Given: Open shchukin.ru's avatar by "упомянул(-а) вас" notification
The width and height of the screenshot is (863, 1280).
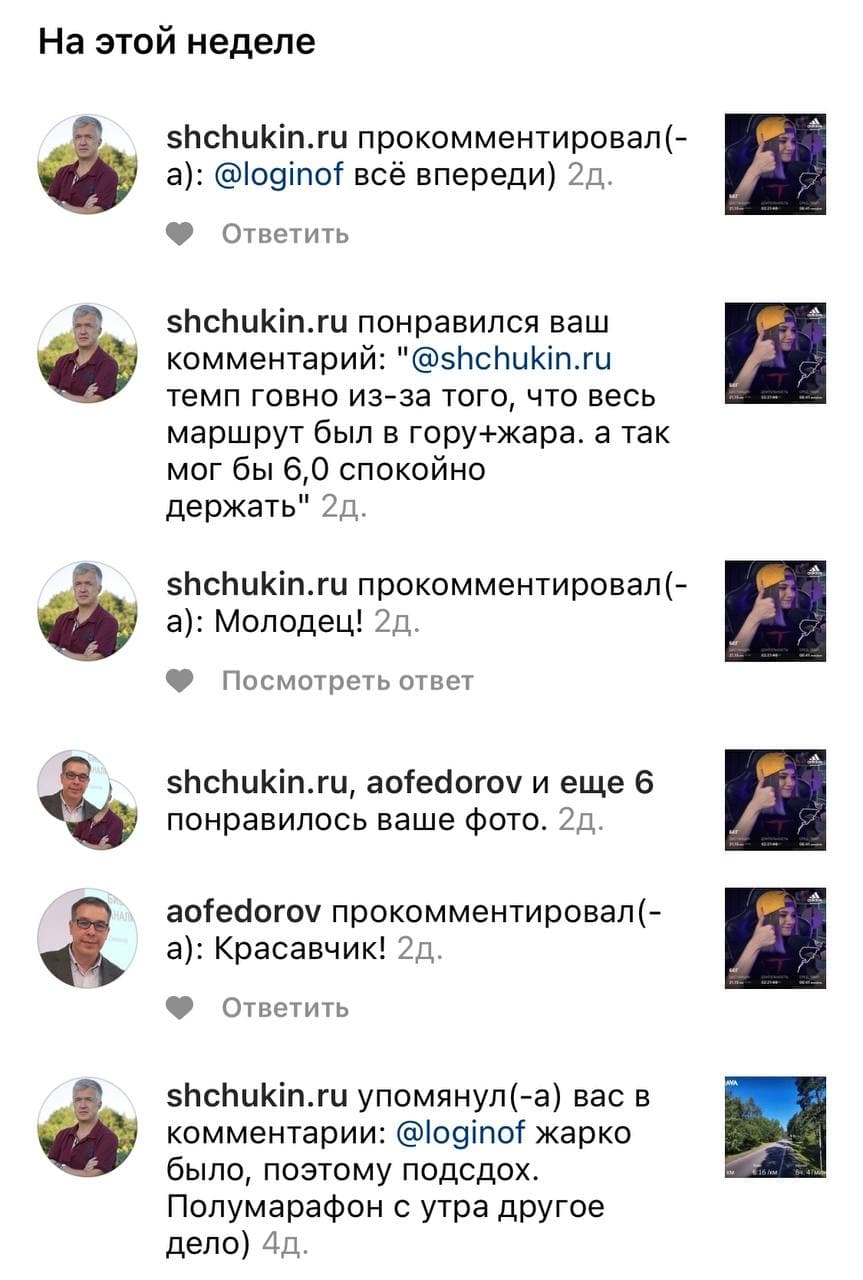Looking at the screenshot, I should click(87, 1127).
